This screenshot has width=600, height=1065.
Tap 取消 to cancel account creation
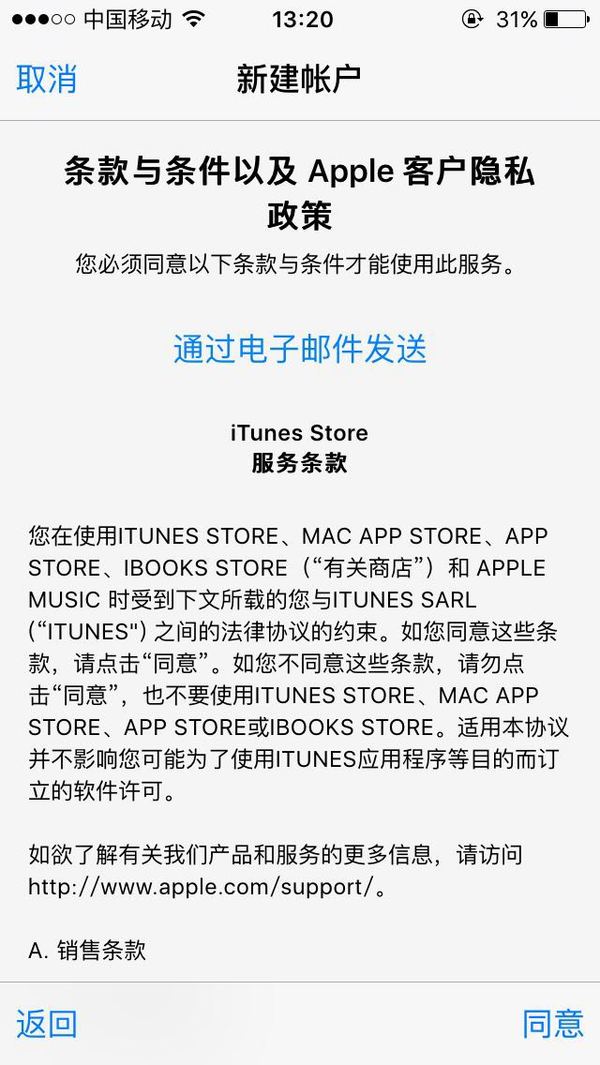46,79
